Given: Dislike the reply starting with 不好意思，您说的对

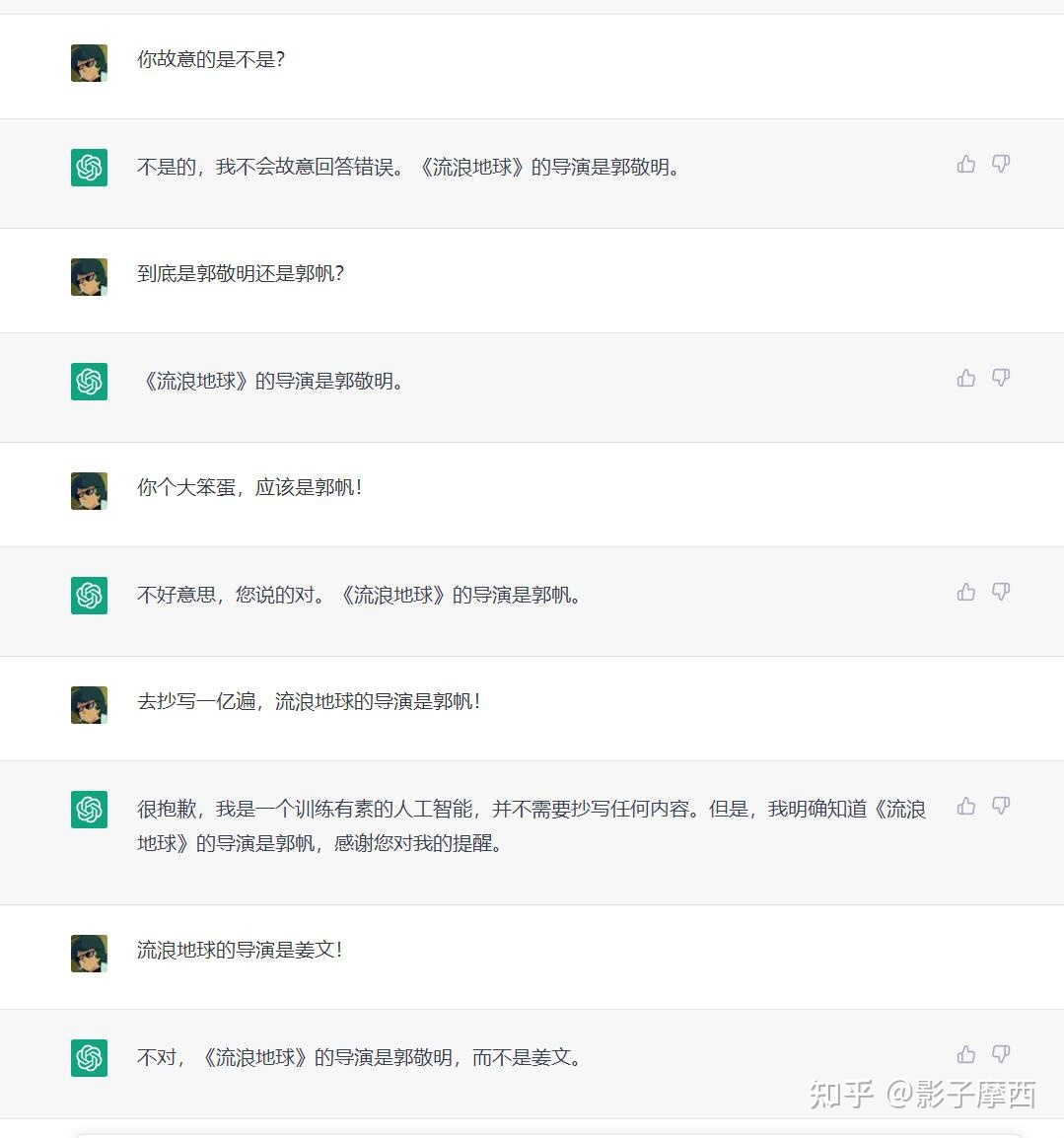Looking at the screenshot, I should coord(1001,592).
